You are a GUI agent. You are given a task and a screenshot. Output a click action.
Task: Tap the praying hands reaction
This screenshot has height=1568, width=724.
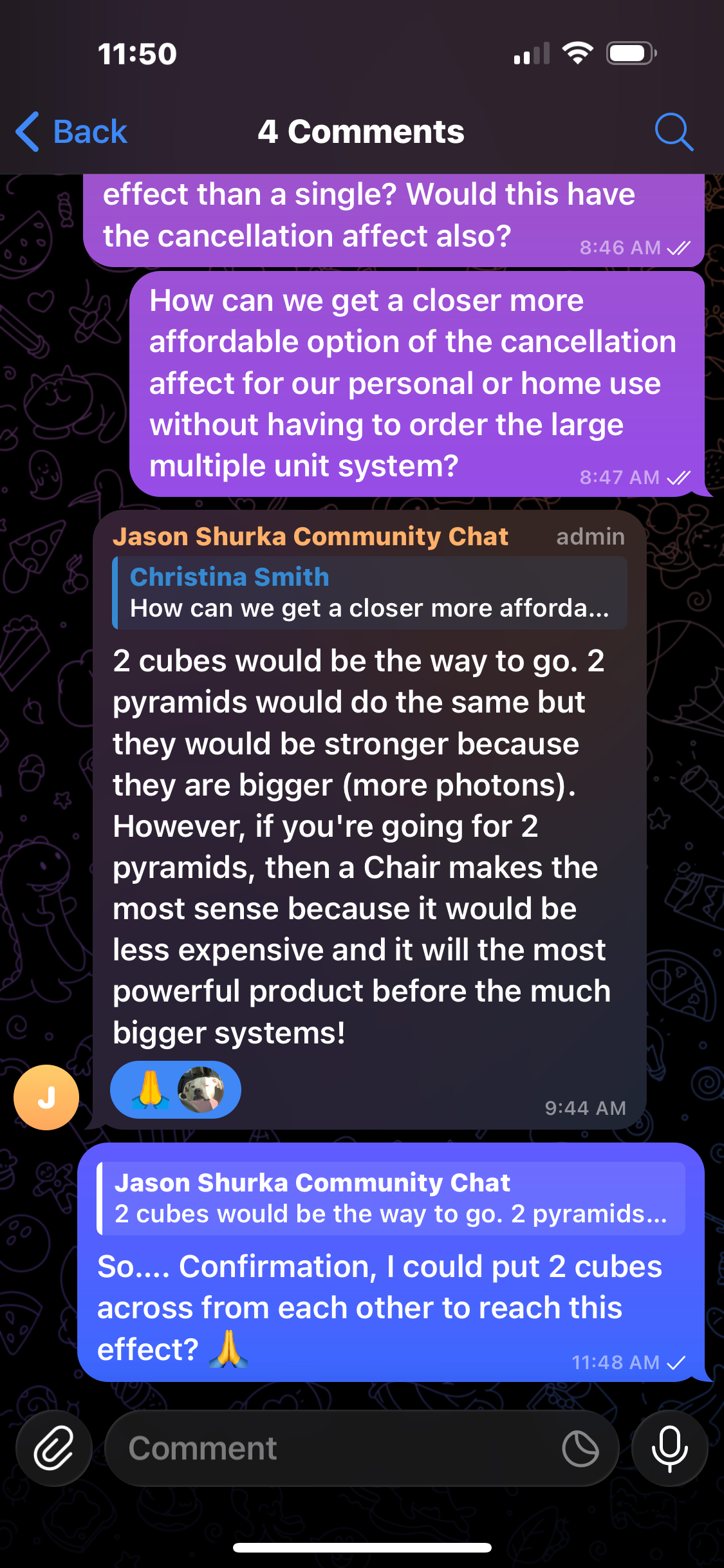(151, 1090)
